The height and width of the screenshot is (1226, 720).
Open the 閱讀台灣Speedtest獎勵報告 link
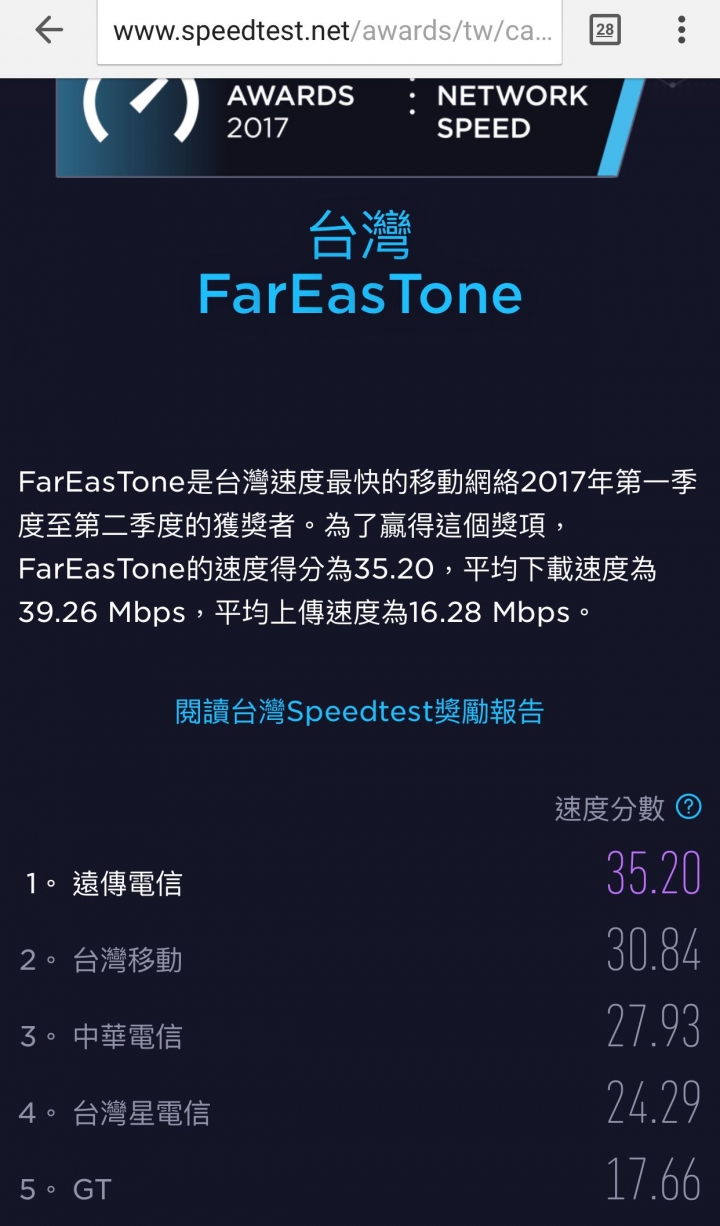tap(359, 712)
